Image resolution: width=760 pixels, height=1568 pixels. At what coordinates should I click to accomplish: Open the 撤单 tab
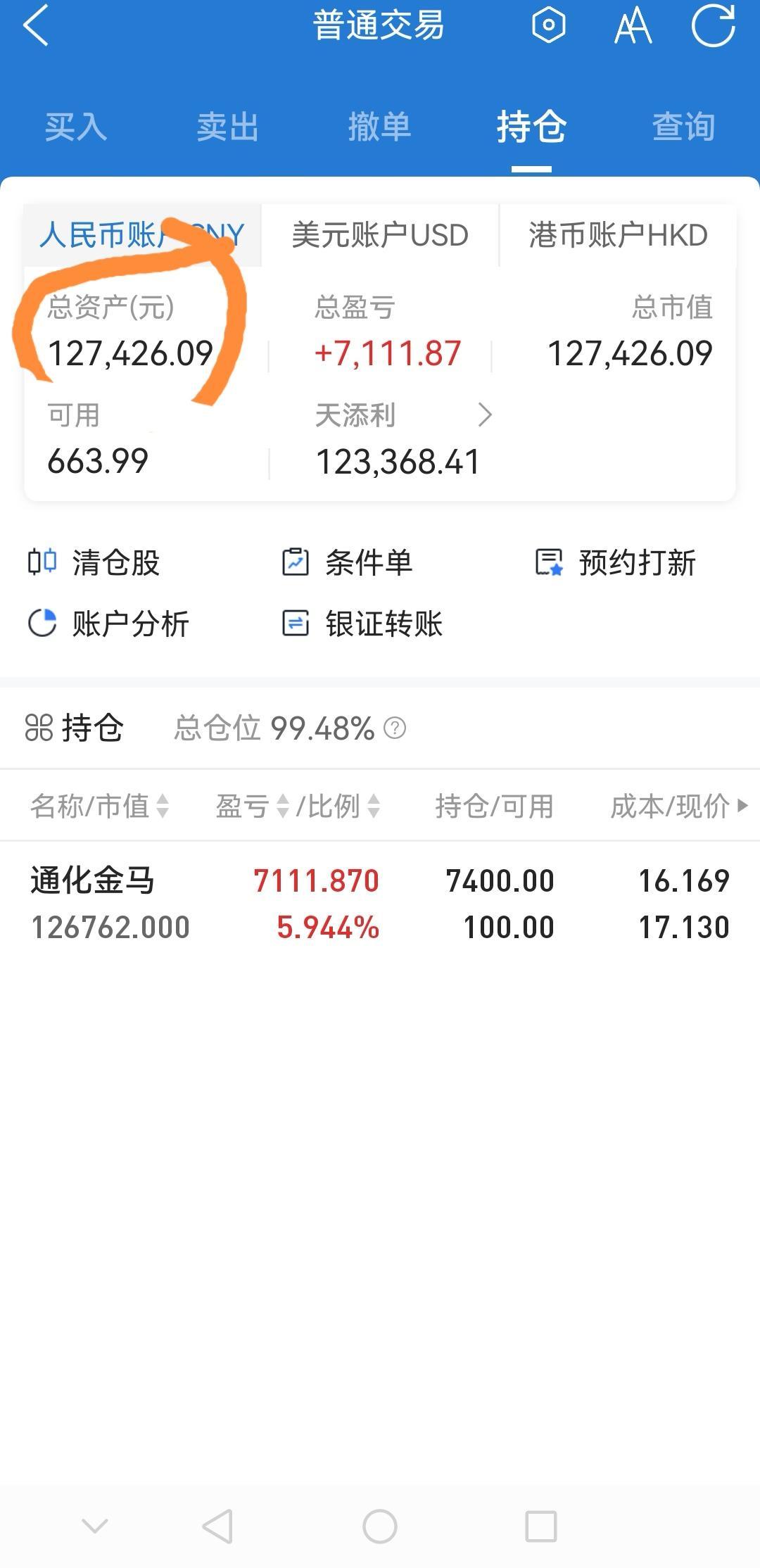pos(379,127)
